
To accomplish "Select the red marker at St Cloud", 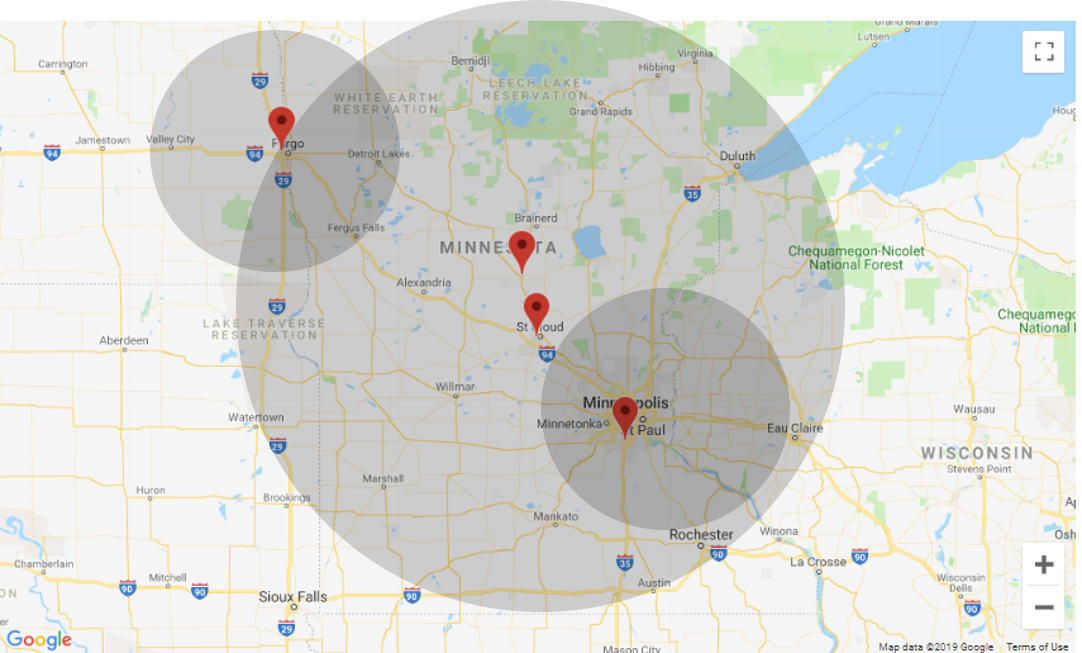I will (x=537, y=310).
